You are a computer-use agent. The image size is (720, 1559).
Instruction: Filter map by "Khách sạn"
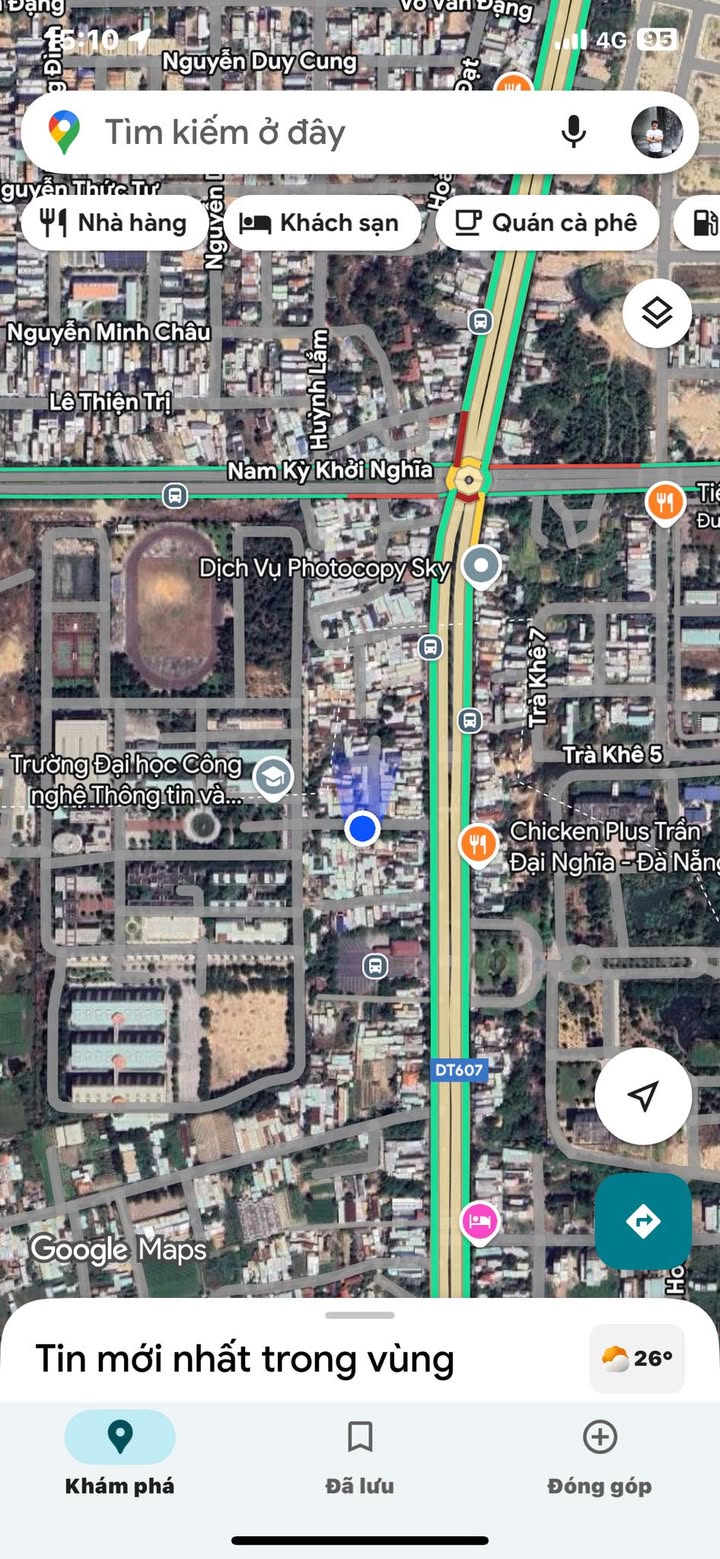point(324,222)
